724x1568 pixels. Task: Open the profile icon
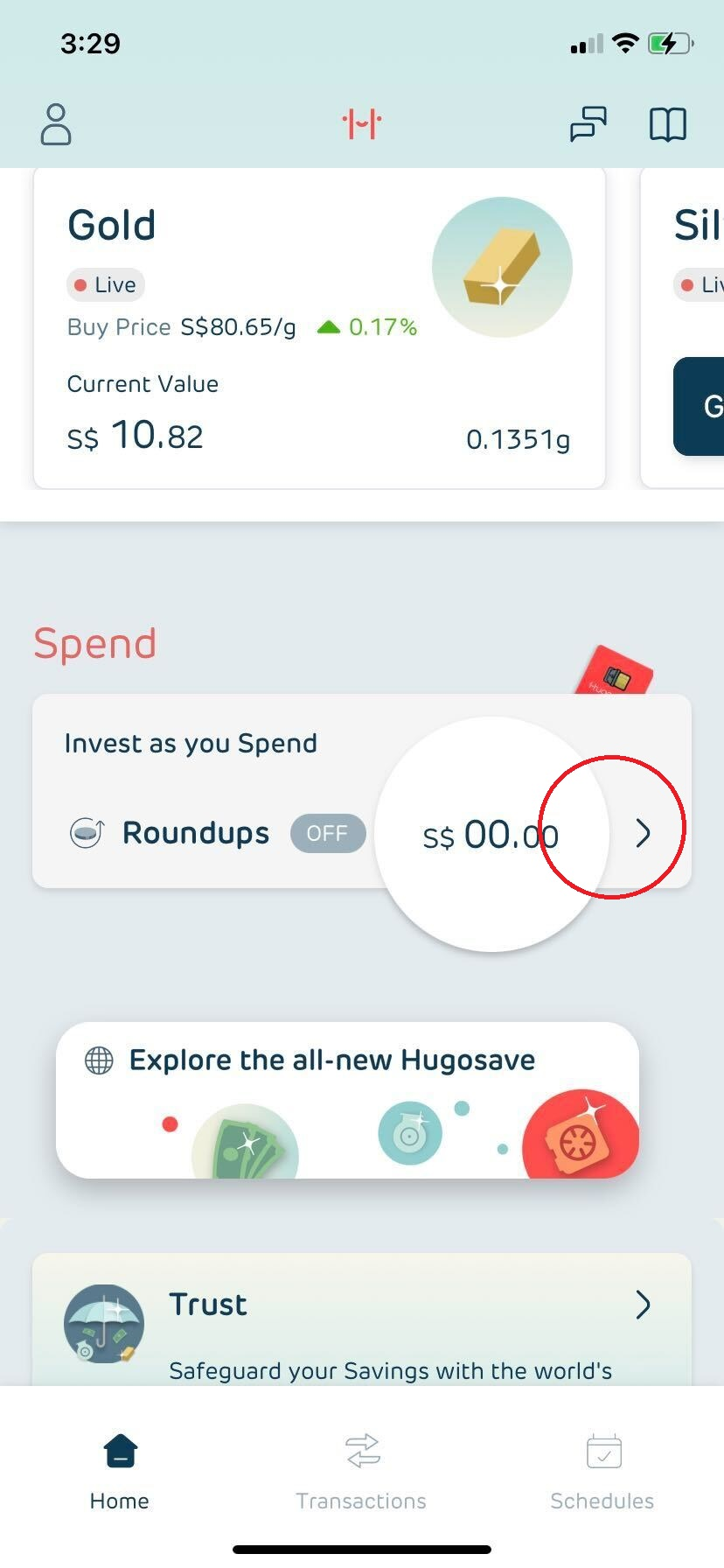click(56, 124)
